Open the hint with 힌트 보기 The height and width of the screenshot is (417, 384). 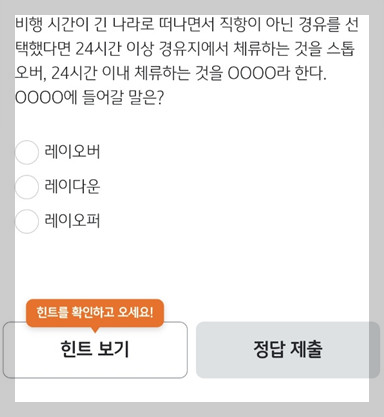pos(95,350)
